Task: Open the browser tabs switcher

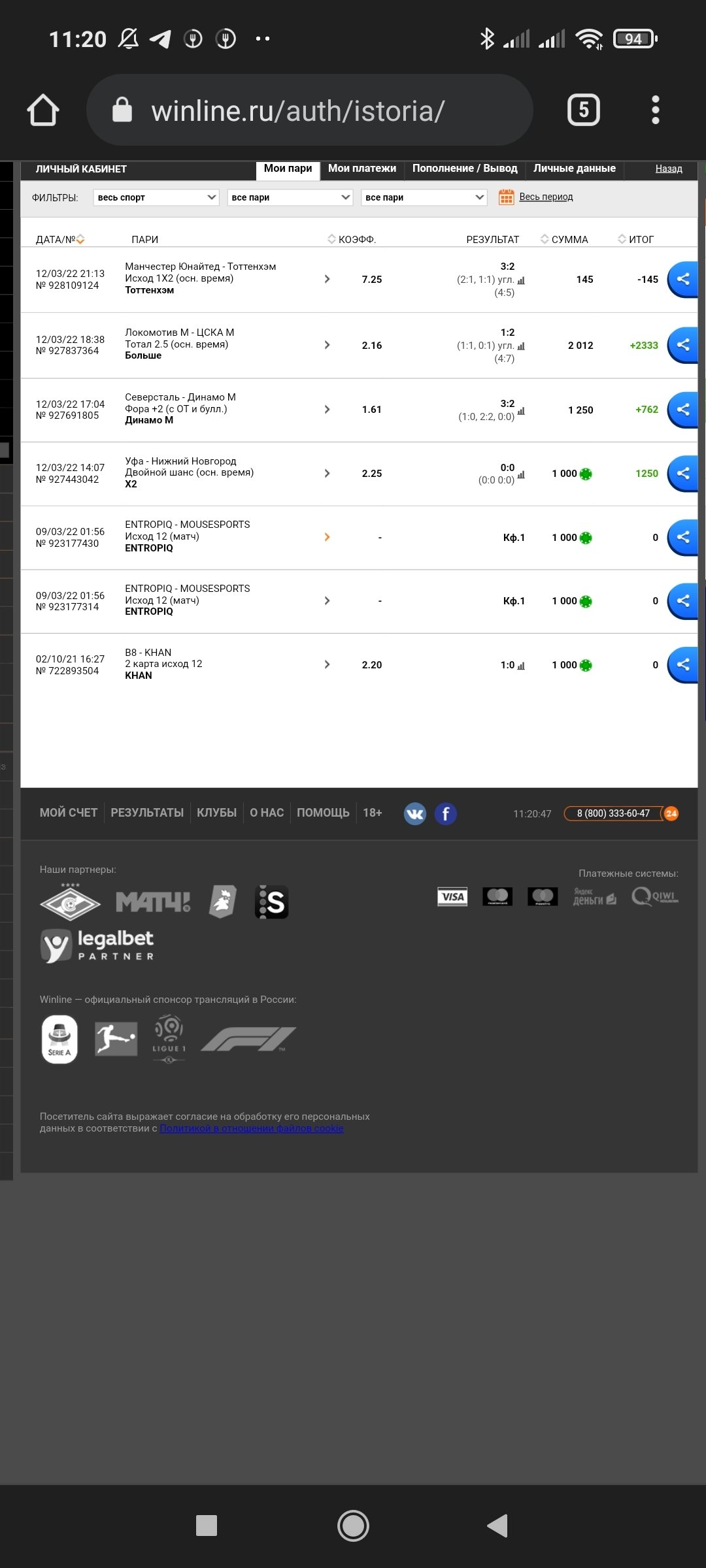Action: [583, 110]
